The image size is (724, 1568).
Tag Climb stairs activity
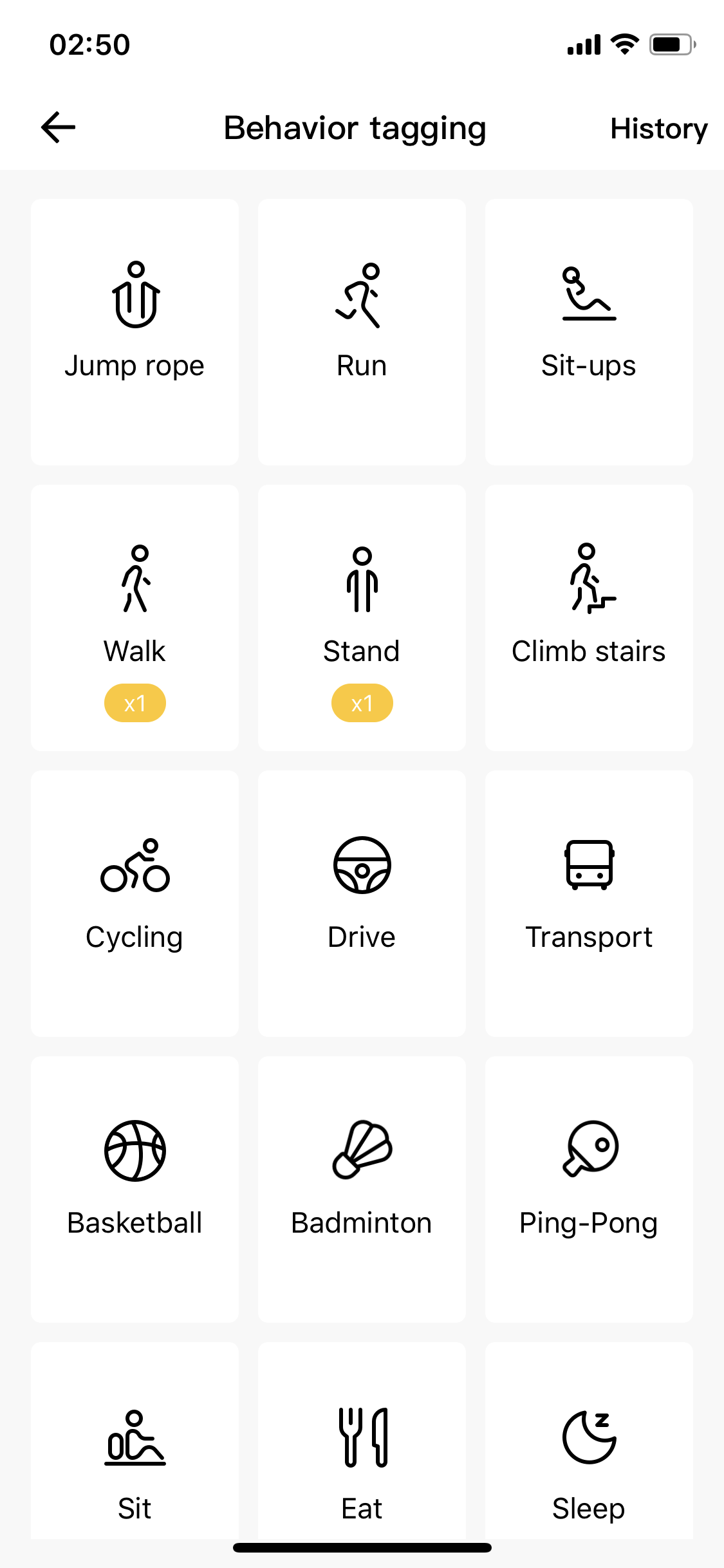[589, 617]
